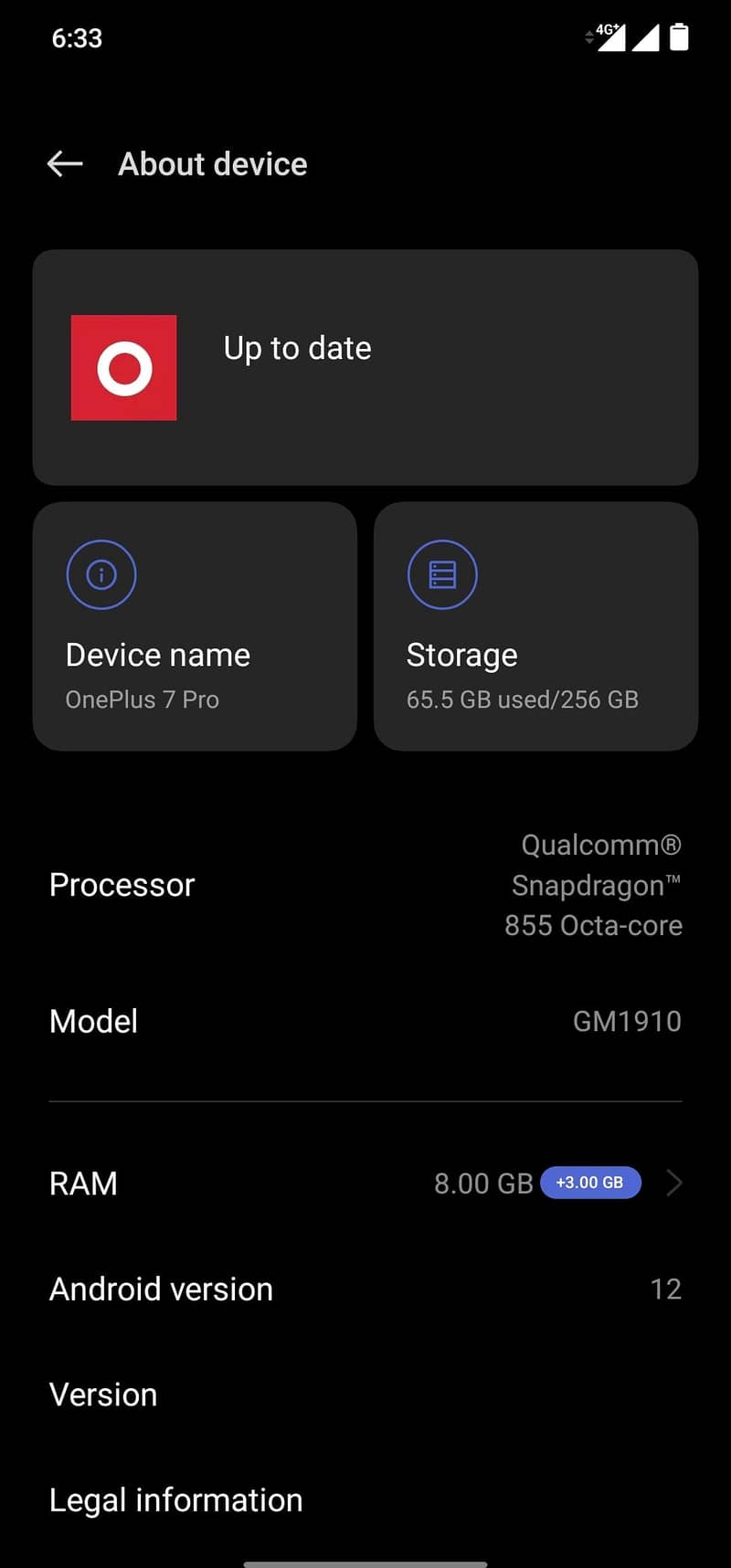Viewport: 731px width, 1568px height.
Task: Expand RAM details via its chevron
Action: (x=673, y=1183)
